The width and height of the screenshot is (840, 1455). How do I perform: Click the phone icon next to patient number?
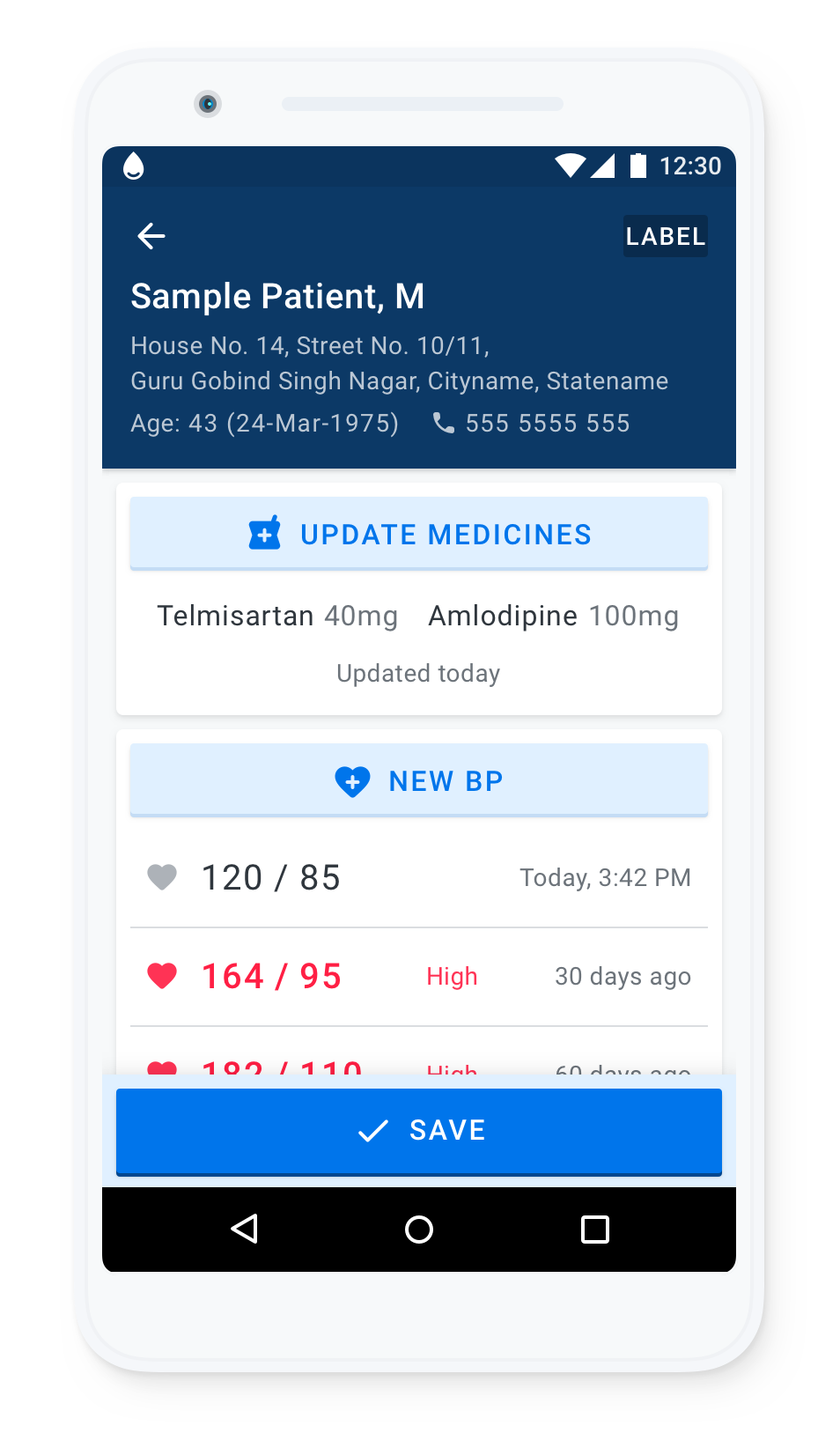444,422
